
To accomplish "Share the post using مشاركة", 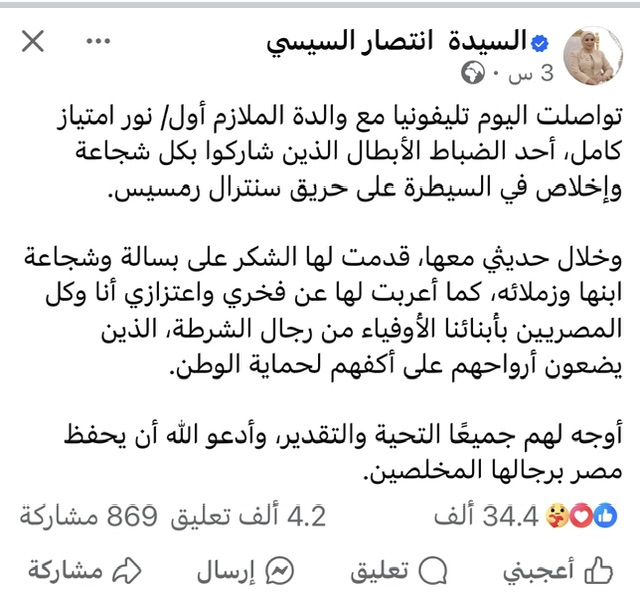I will (80, 571).
